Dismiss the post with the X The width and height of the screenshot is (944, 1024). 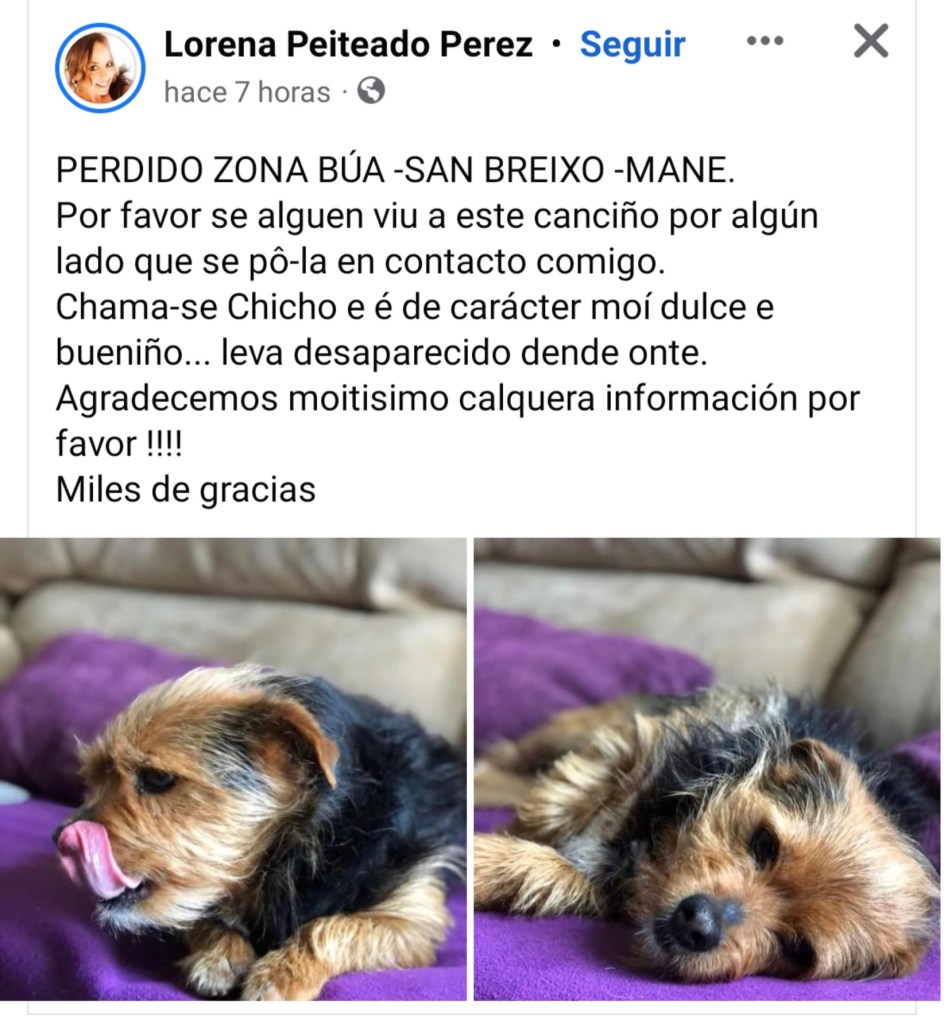[870, 41]
